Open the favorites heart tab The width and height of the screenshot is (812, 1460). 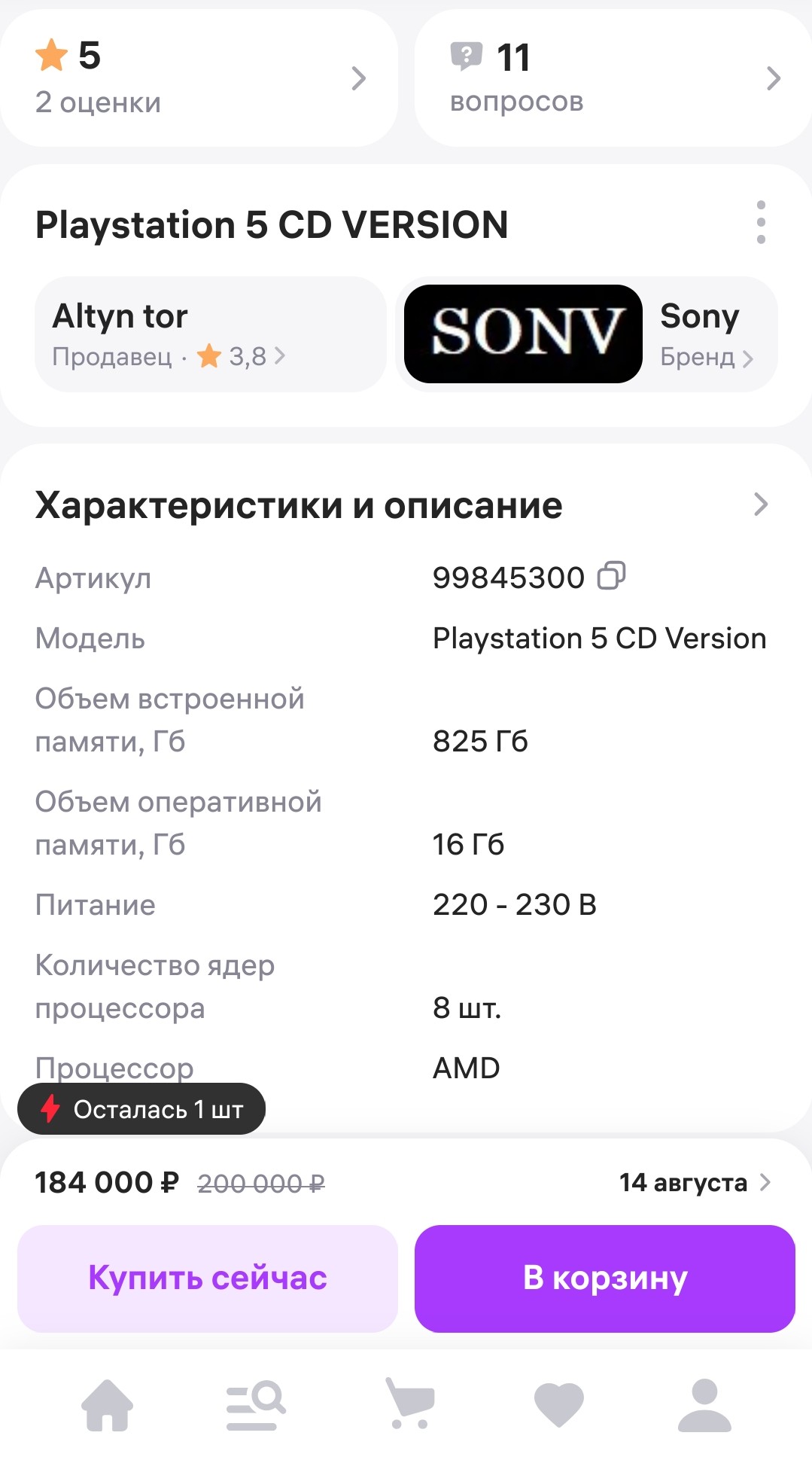[x=558, y=1405]
